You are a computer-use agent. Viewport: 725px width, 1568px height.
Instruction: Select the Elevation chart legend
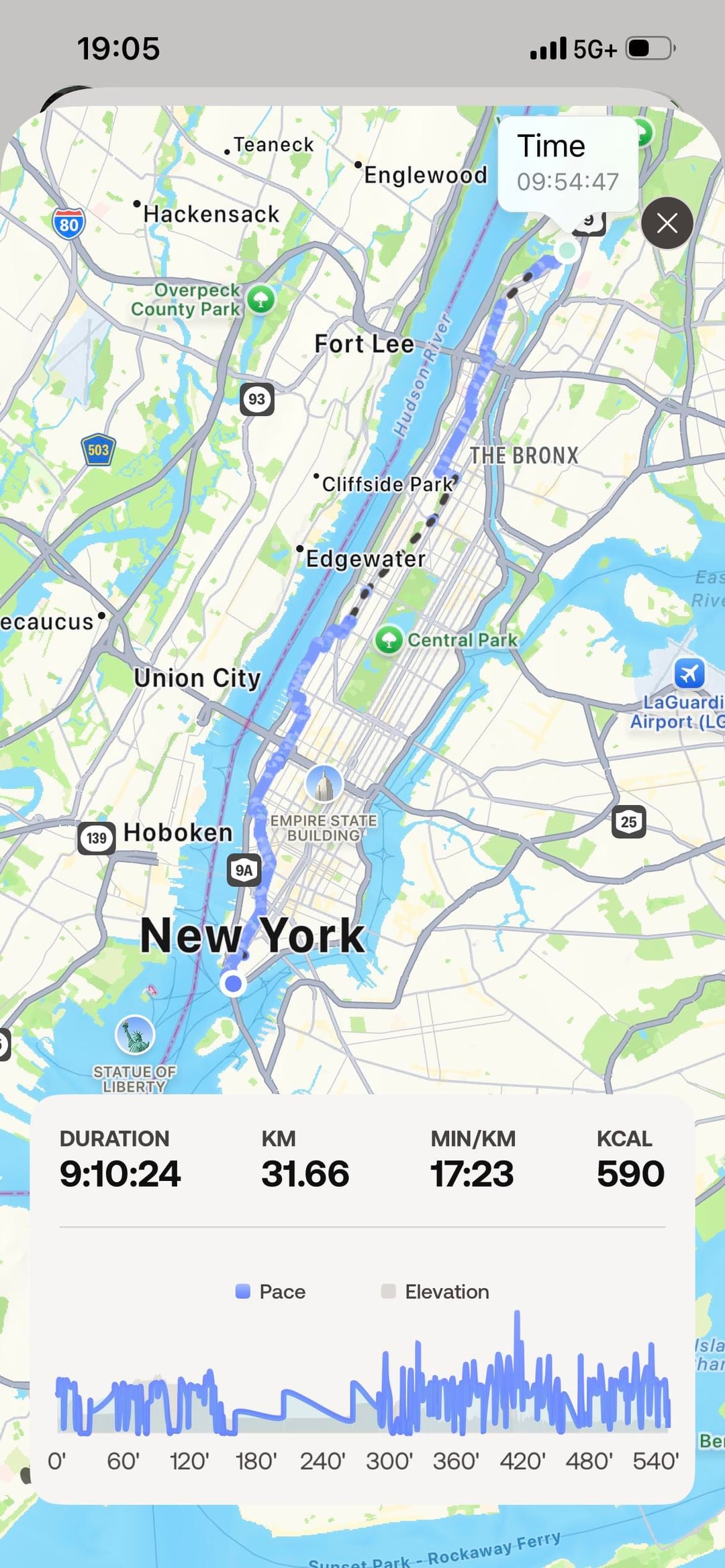[x=435, y=1292]
